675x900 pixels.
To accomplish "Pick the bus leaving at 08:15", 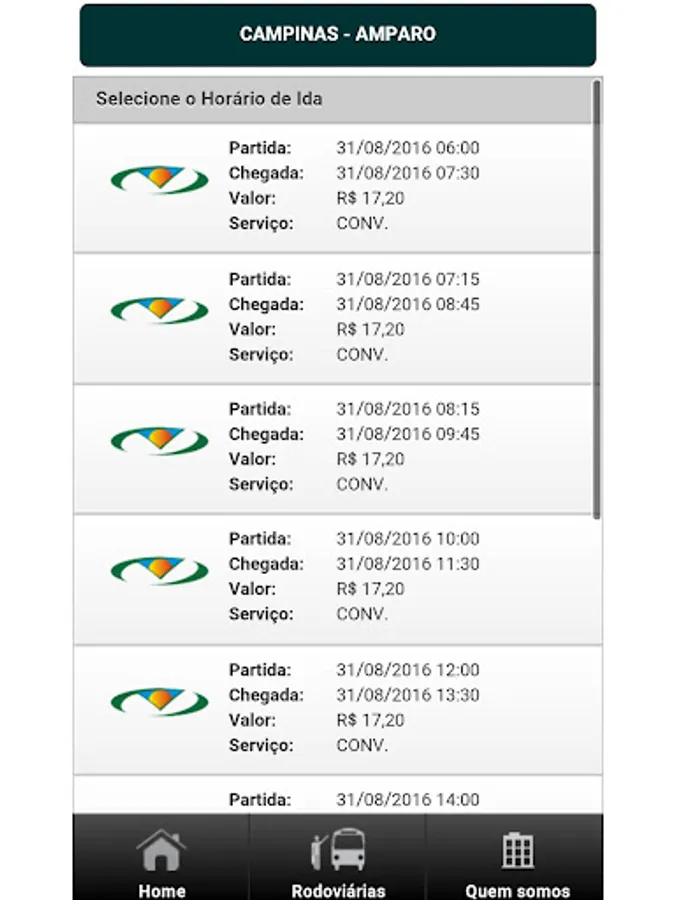I will (337, 448).
